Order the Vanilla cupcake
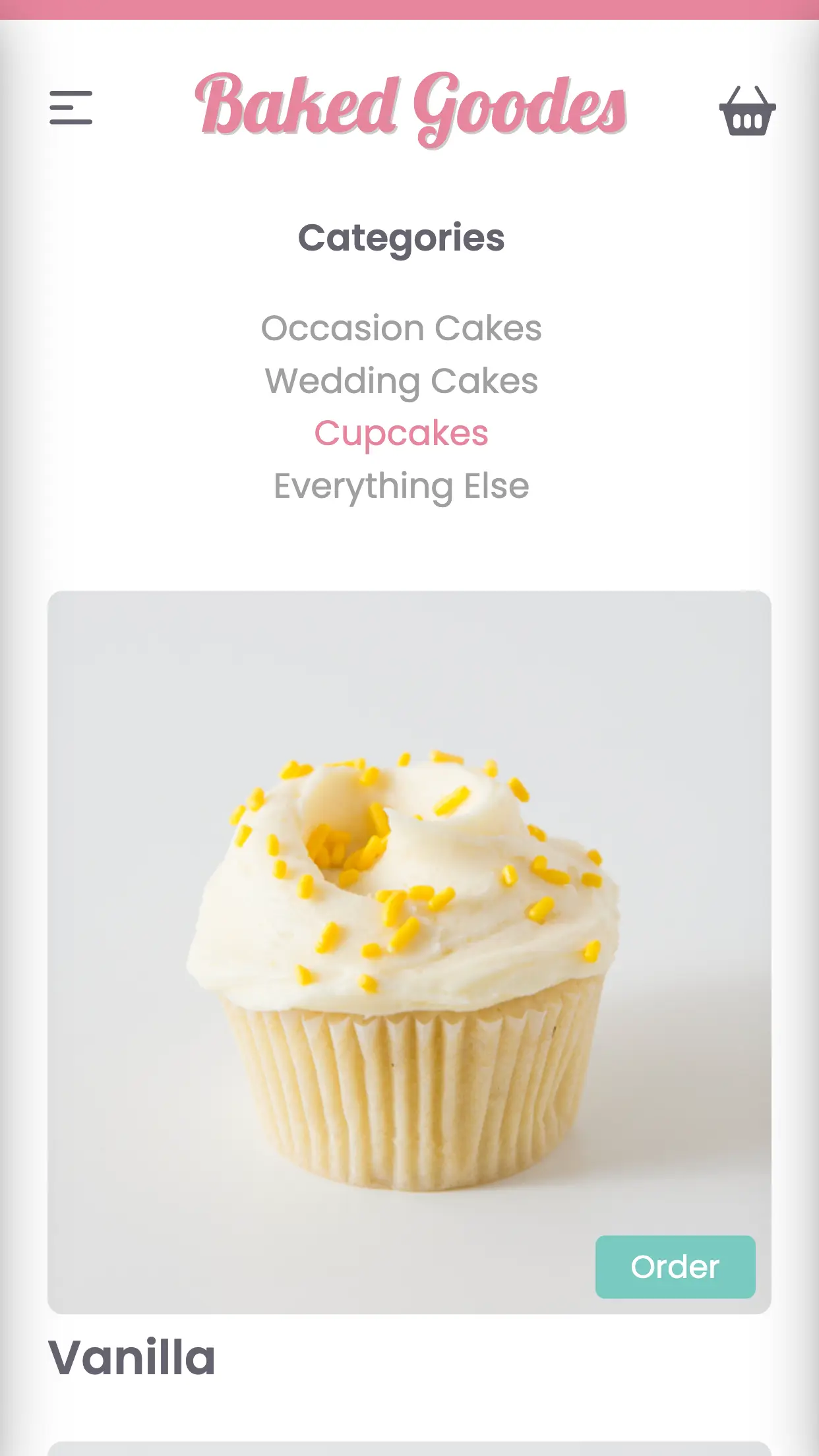The height and width of the screenshot is (1456, 819). click(x=675, y=1267)
